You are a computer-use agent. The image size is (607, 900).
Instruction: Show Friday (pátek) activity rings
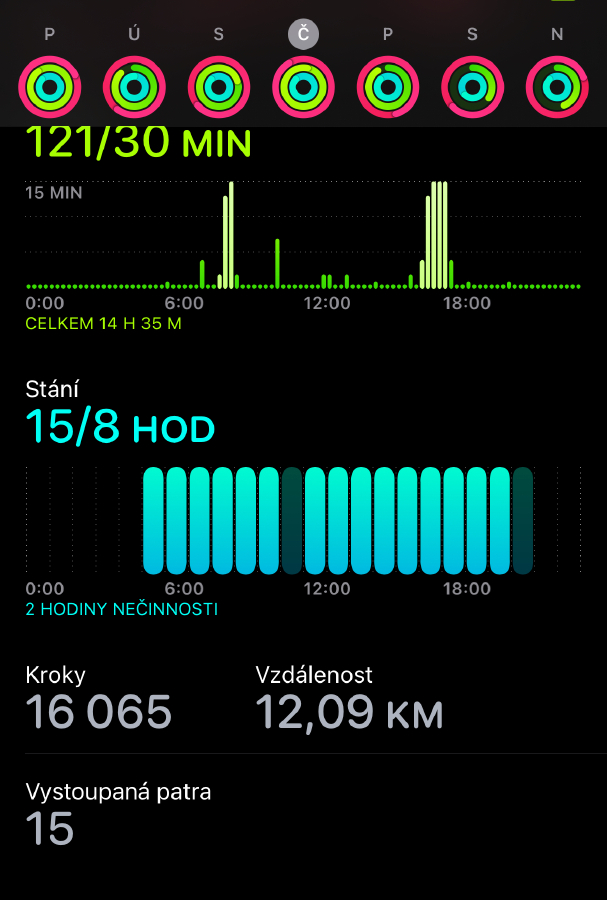coord(388,87)
